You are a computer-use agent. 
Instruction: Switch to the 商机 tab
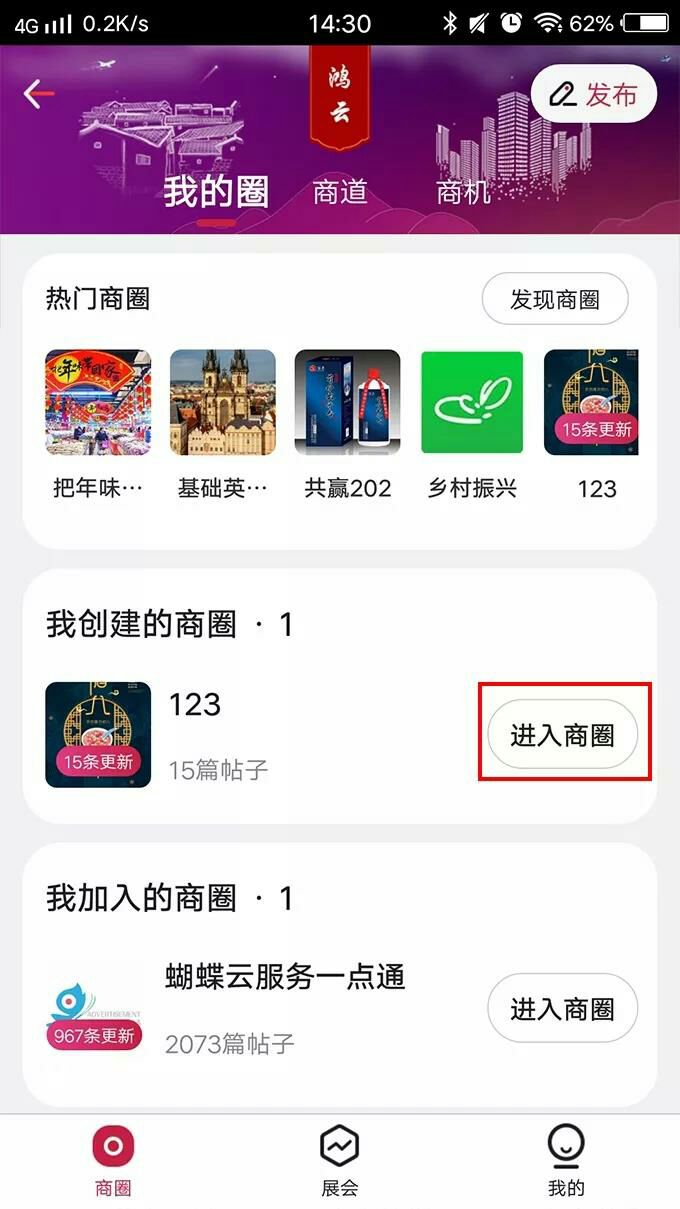click(464, 192)
